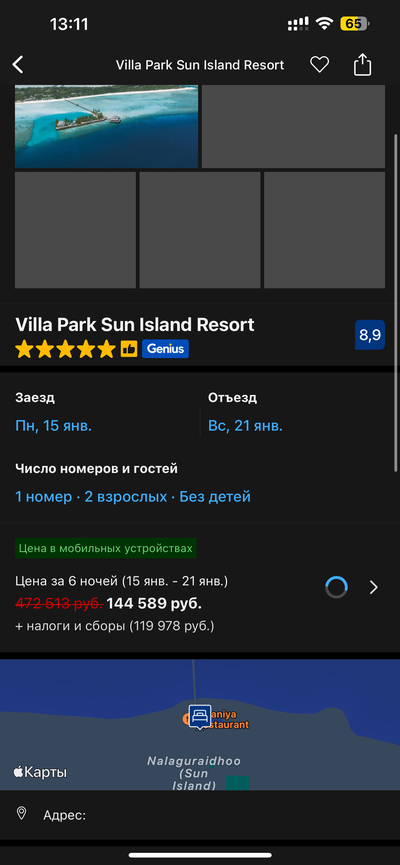The width and height of the screenshot is (400, 865).
Task: Change the check-out date Вс, 21 янв.
Action: (246, 426)
